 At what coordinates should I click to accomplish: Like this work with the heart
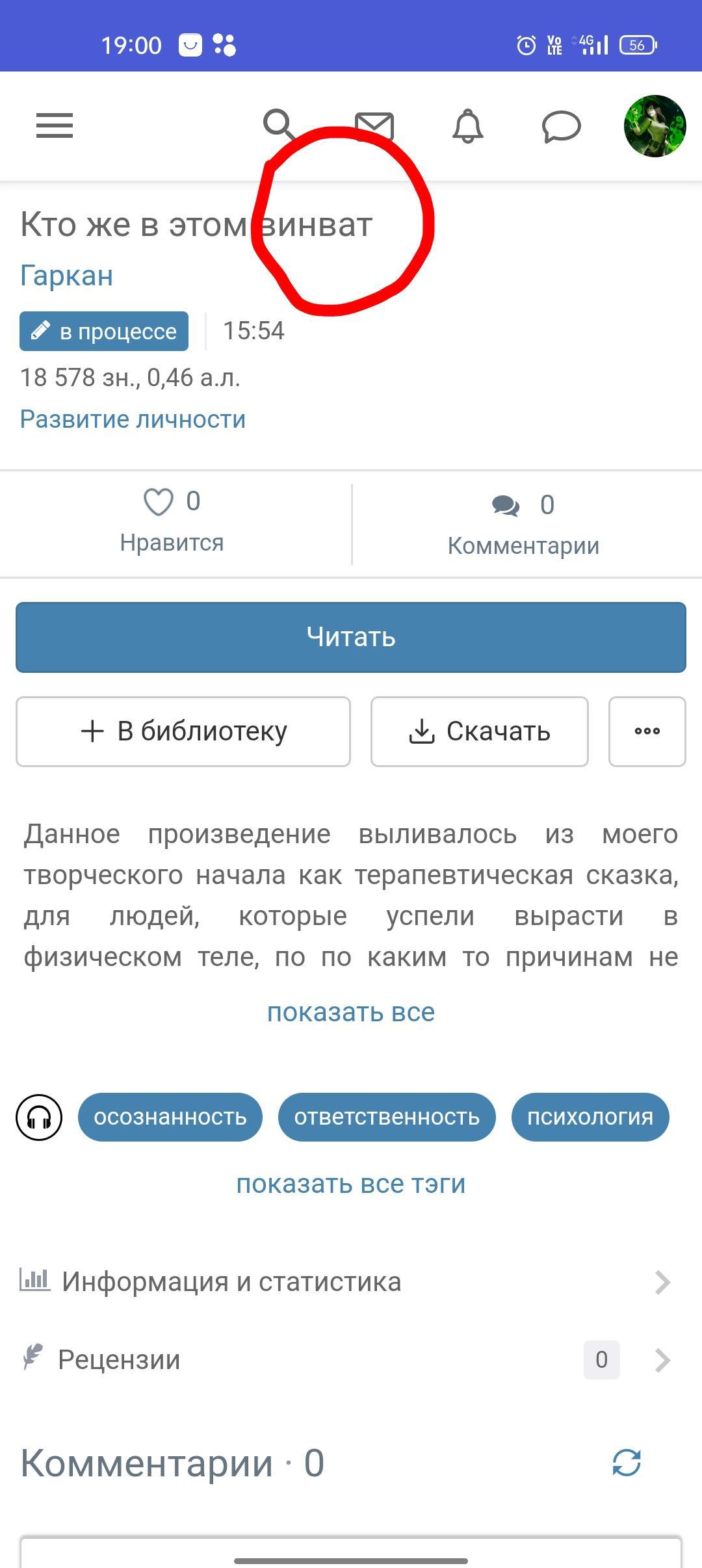[x=159, y=503]
